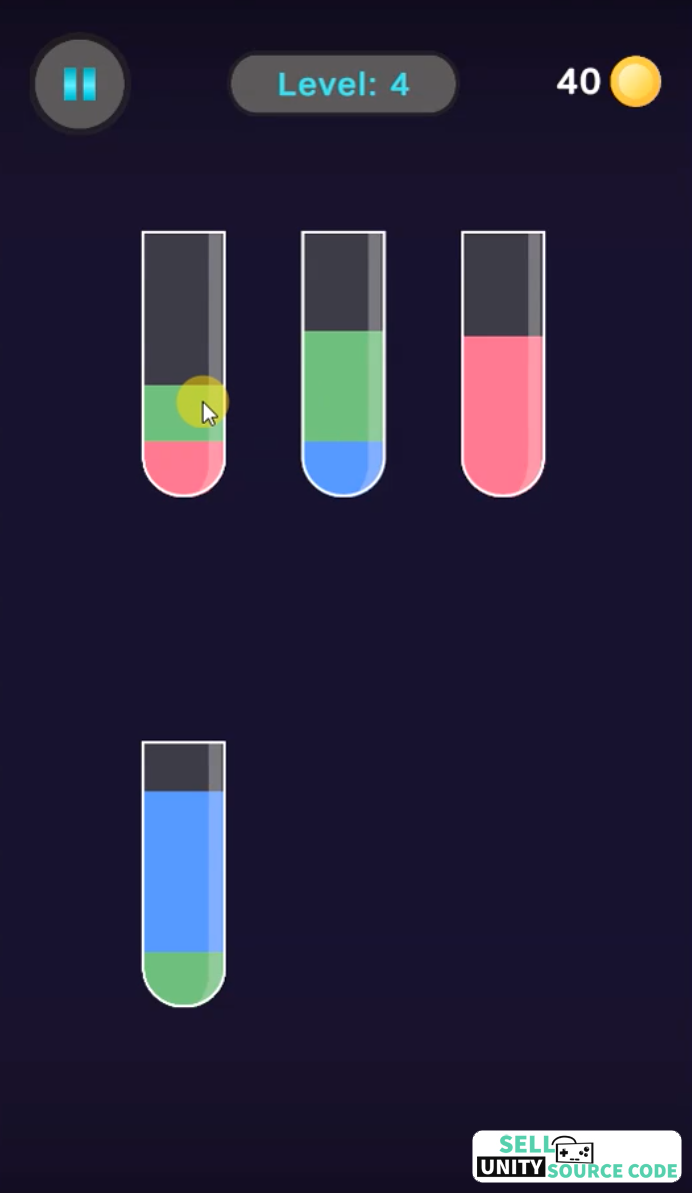
Task: Select the tube with blue over green bottom
Action: pyautogui.click(x=184, y=873)
